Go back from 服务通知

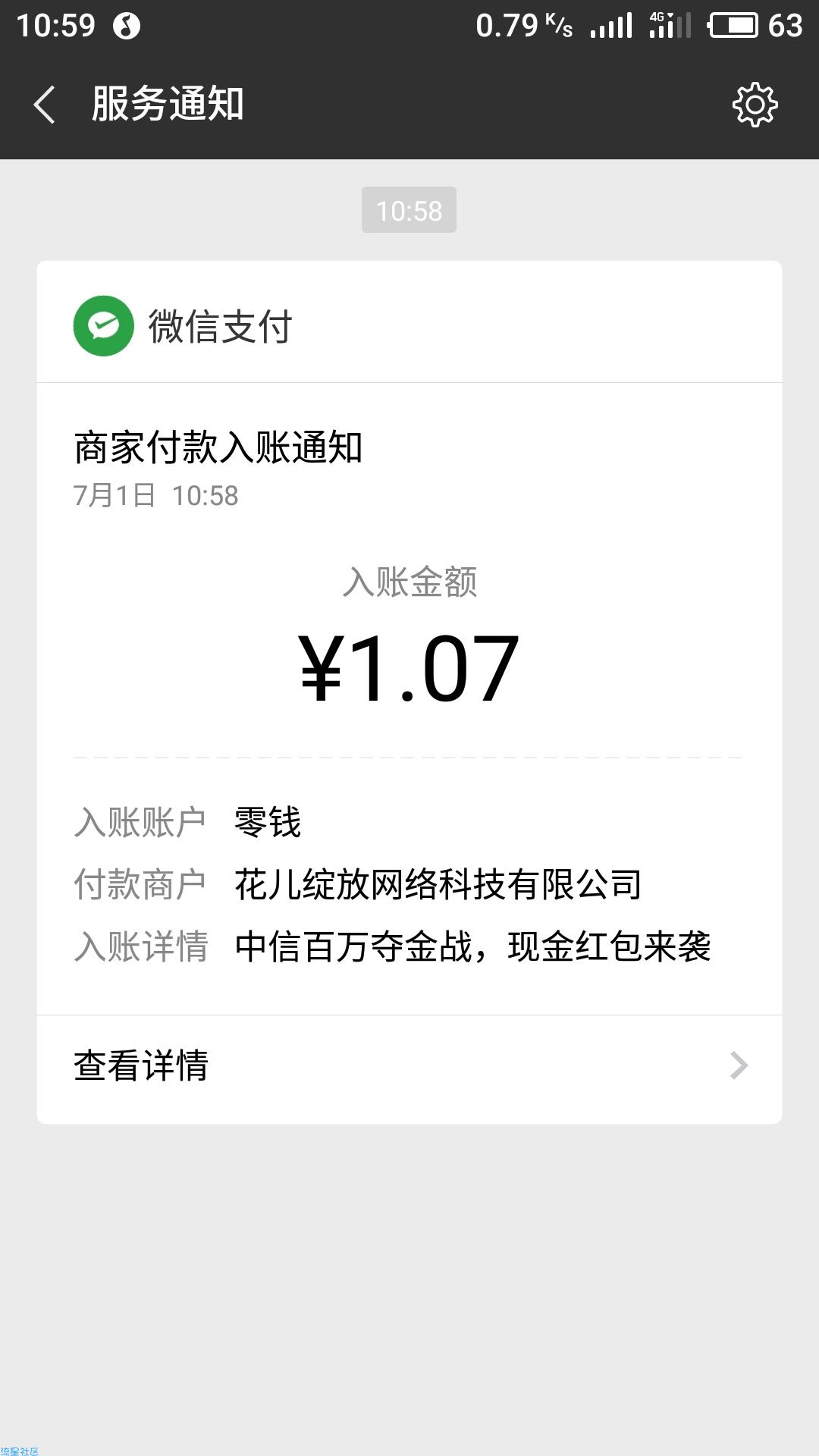[45, 105]
